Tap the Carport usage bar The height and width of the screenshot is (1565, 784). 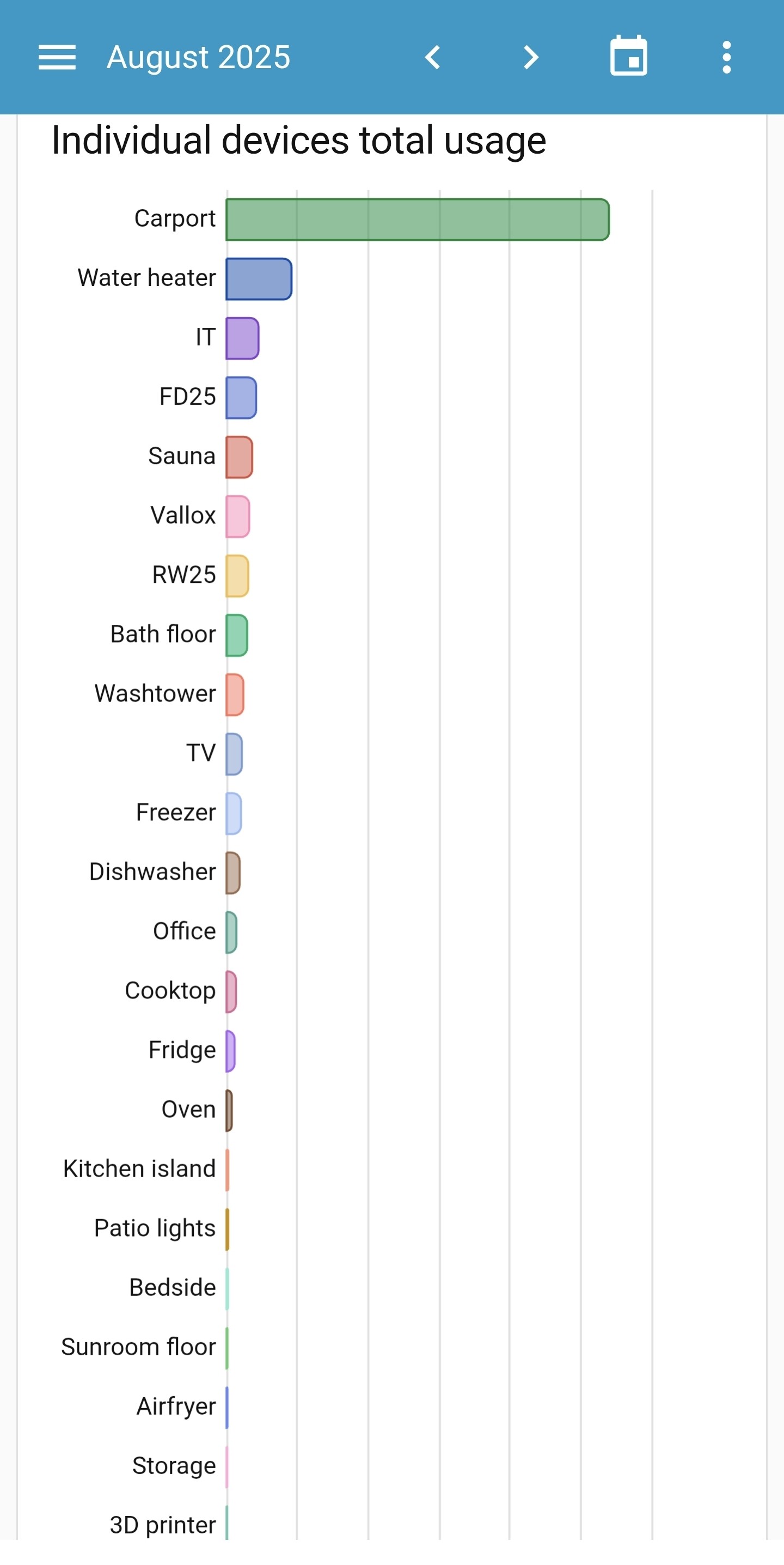[417, 220]
